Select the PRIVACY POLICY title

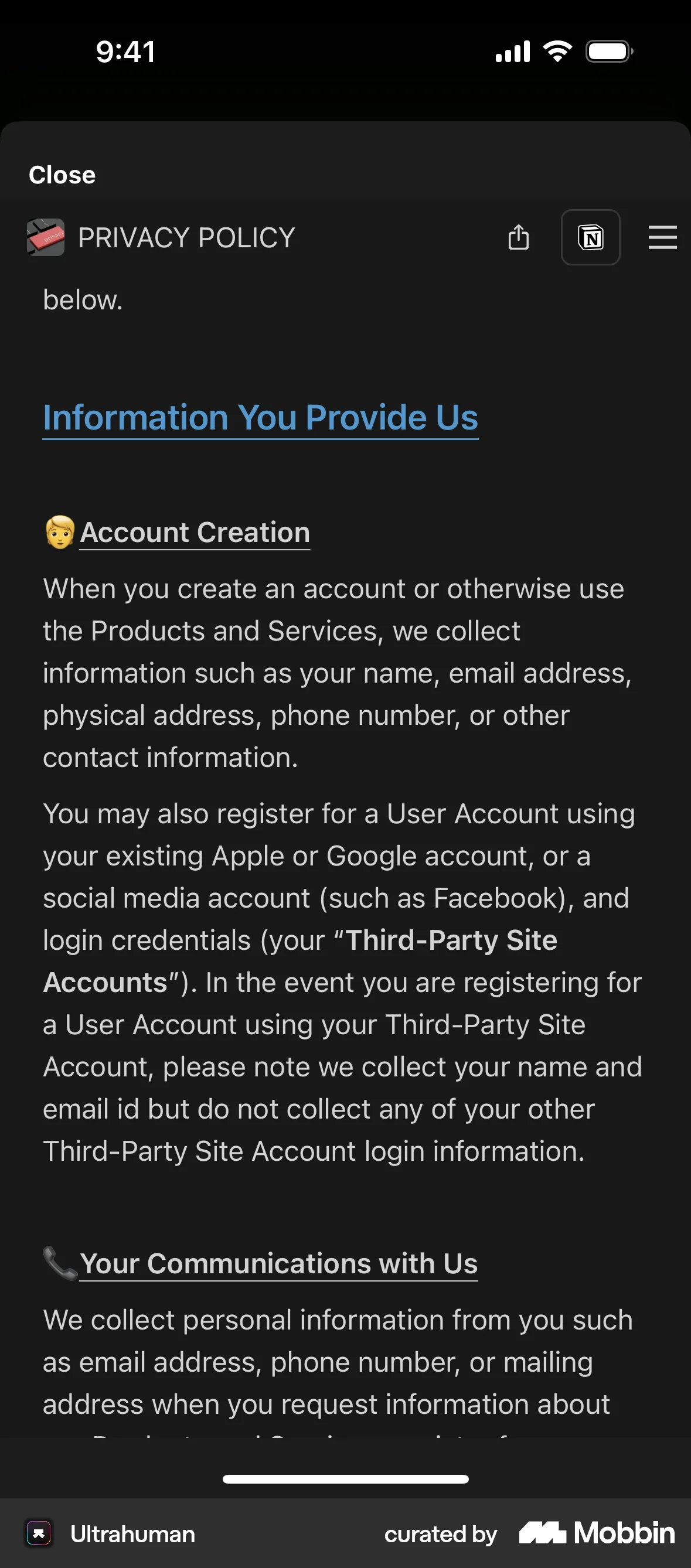(x=185, y=237)
